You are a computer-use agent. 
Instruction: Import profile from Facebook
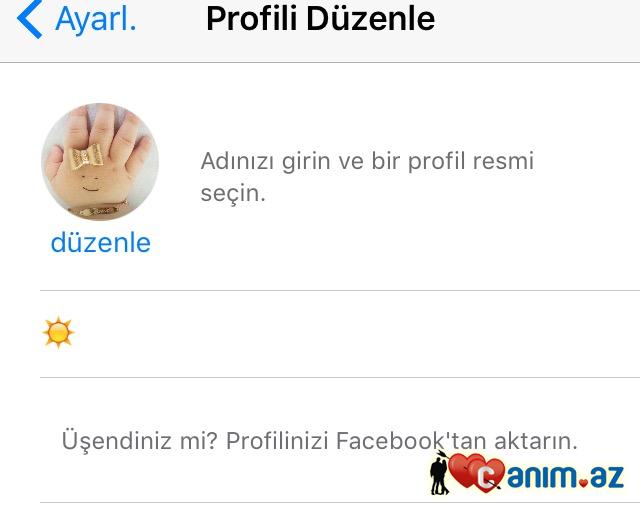[319, 440]
